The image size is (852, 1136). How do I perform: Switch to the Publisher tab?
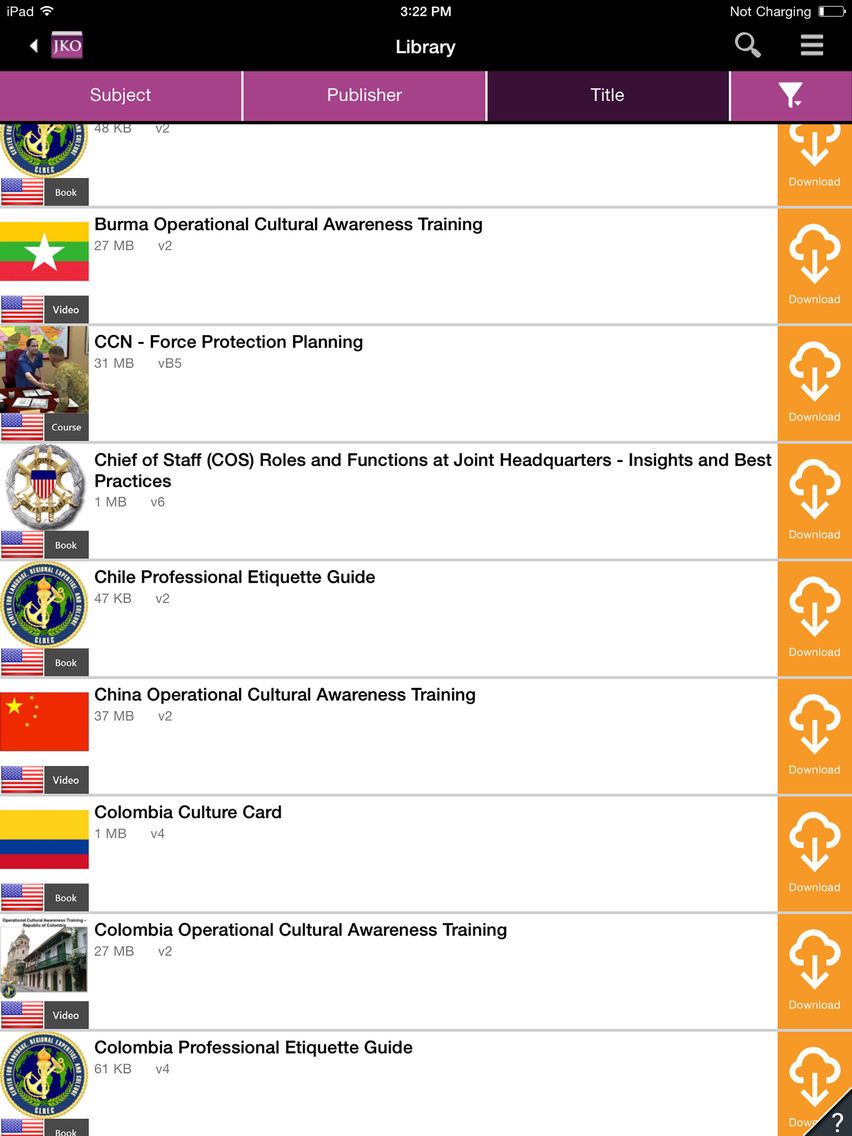click(364, 96)
